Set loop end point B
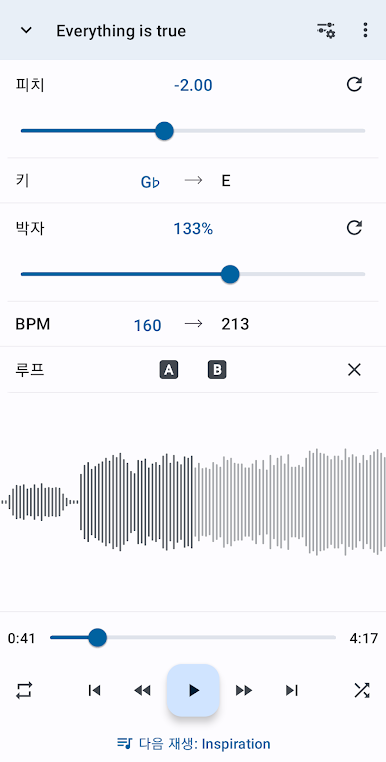The height and width of the screenshot is (762, 386). (217, 370)
